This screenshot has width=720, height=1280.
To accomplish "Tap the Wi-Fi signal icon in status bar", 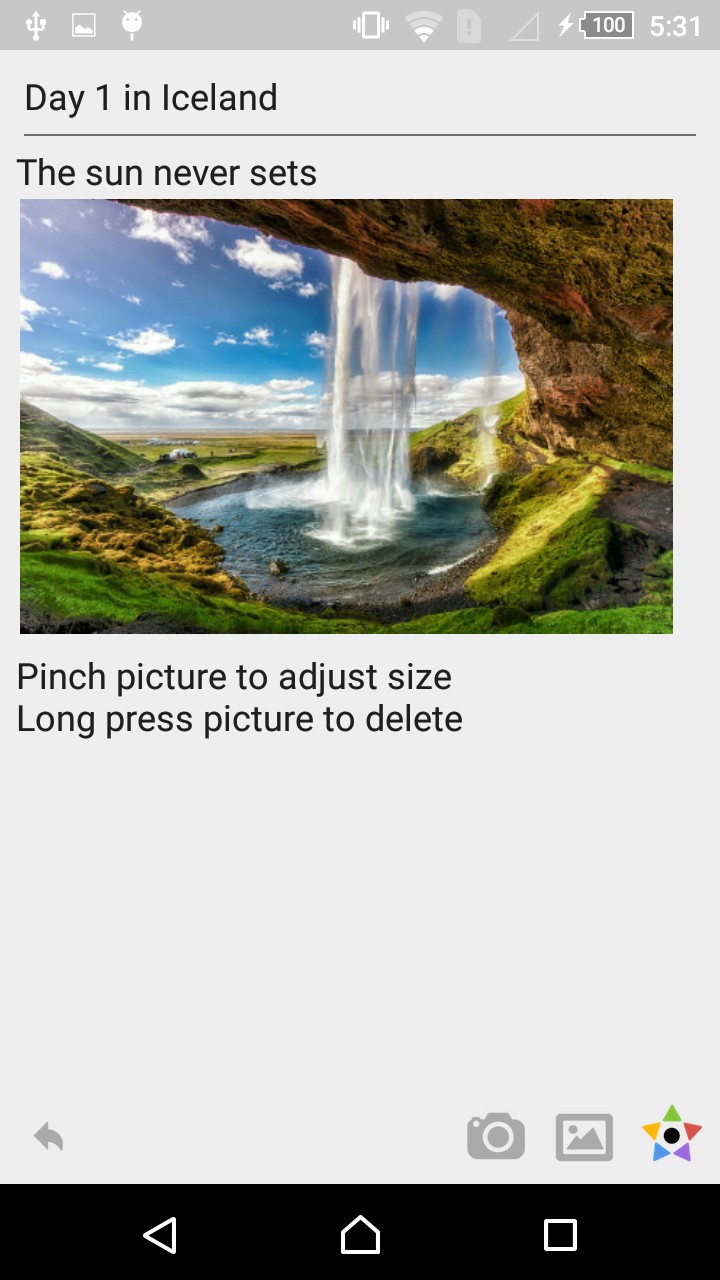I will [422, 25].
